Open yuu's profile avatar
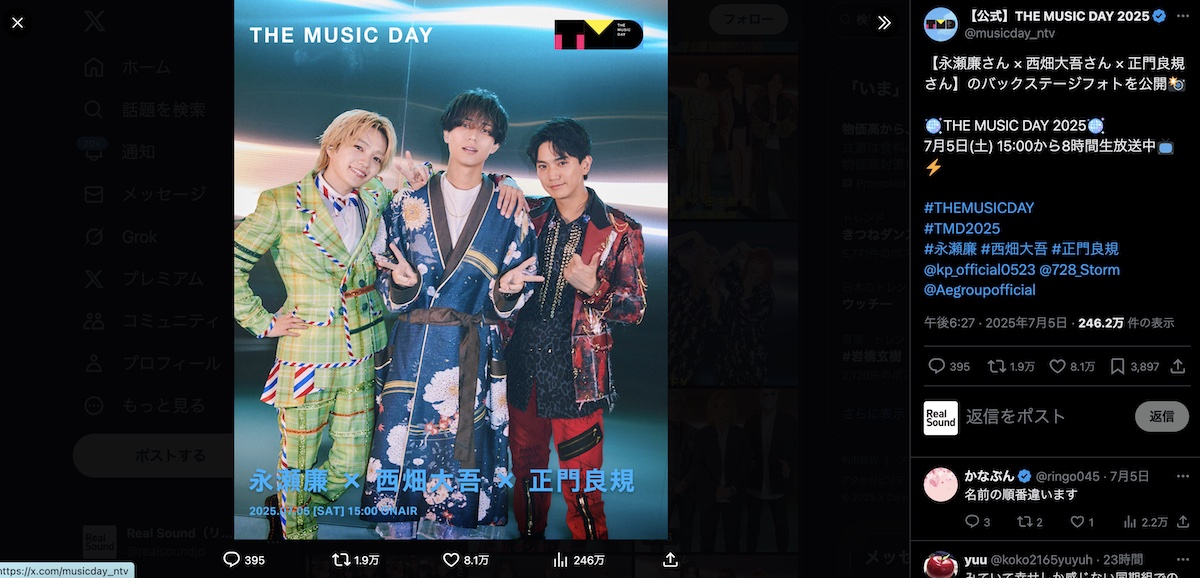This screenshot has height=578, width=1200. [x=940, y=563]
